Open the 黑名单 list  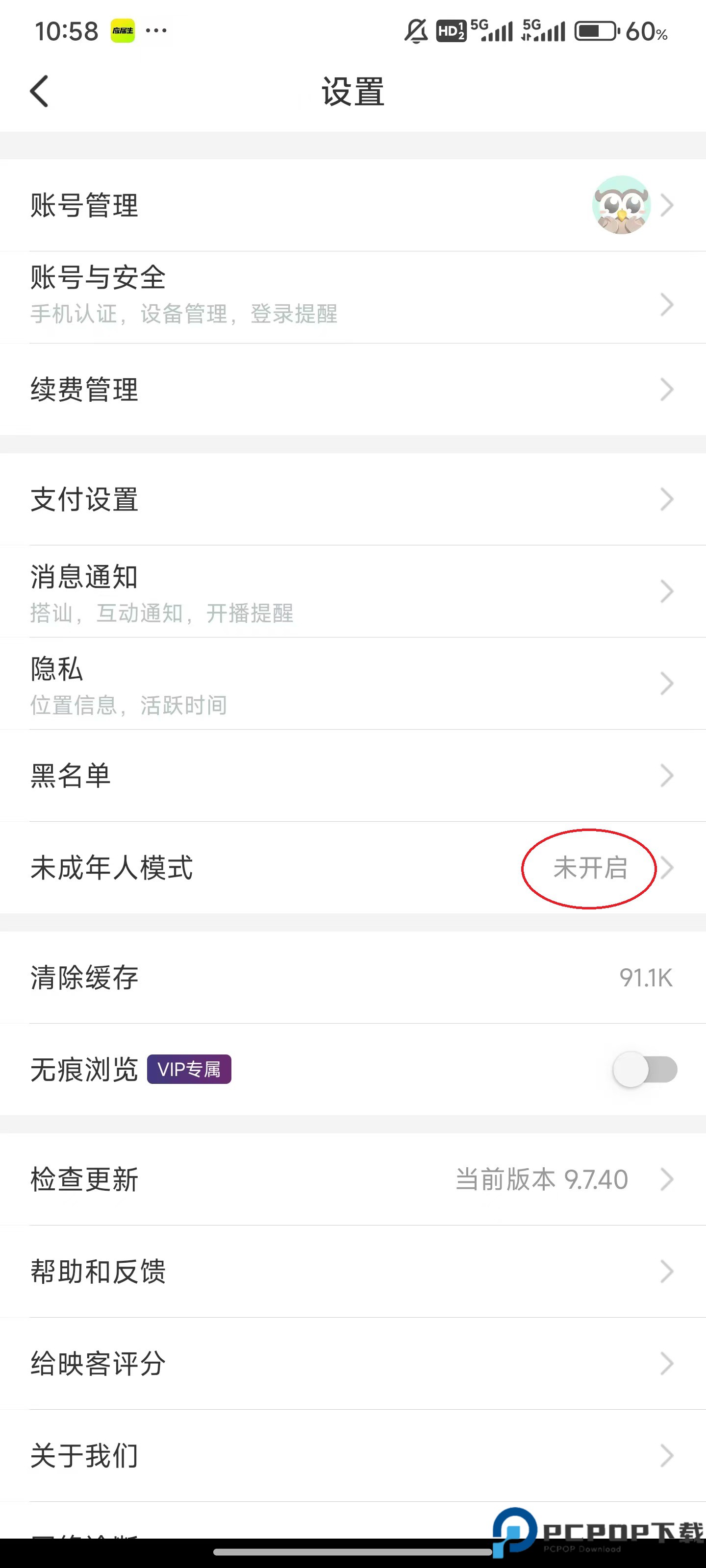pos(353,776)
